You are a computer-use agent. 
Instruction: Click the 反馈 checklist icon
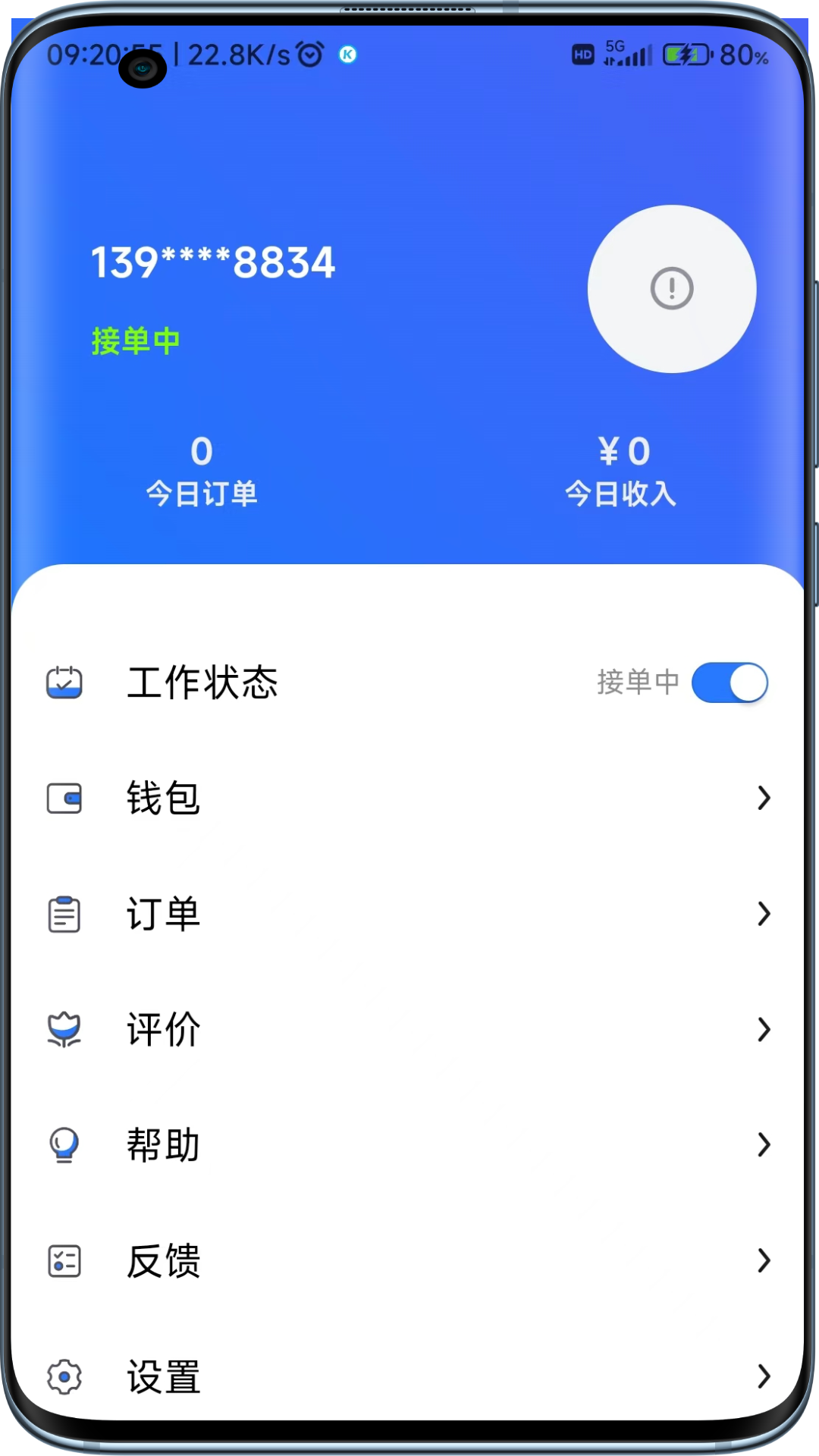pos(65,1261)
